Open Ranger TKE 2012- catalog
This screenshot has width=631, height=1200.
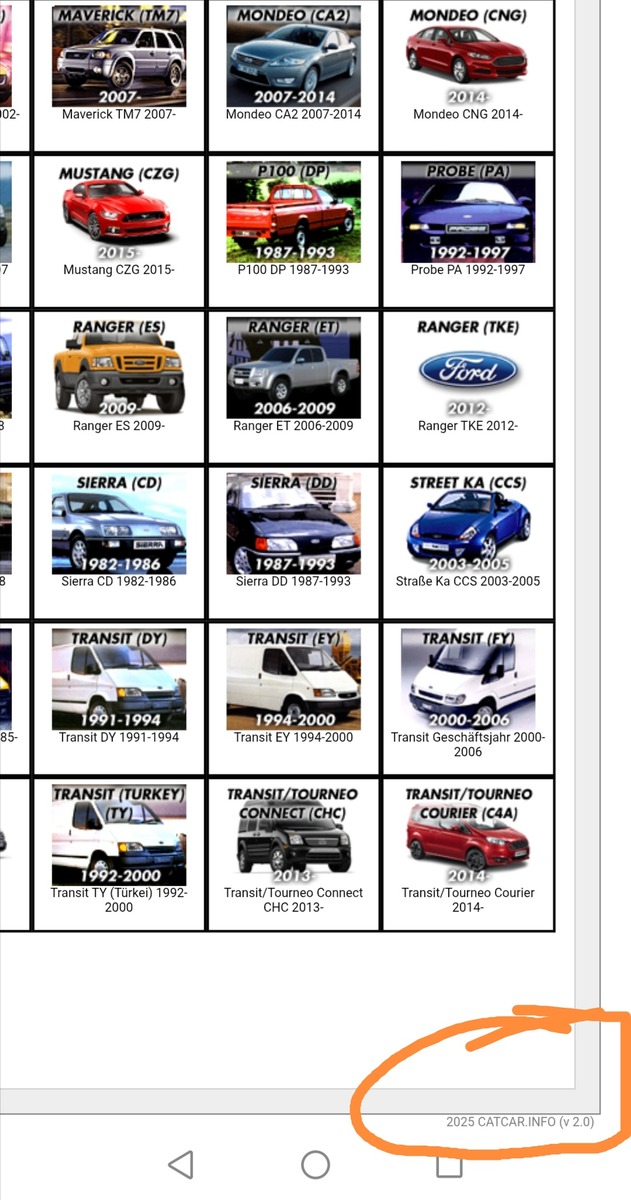[x=468, y=378]
